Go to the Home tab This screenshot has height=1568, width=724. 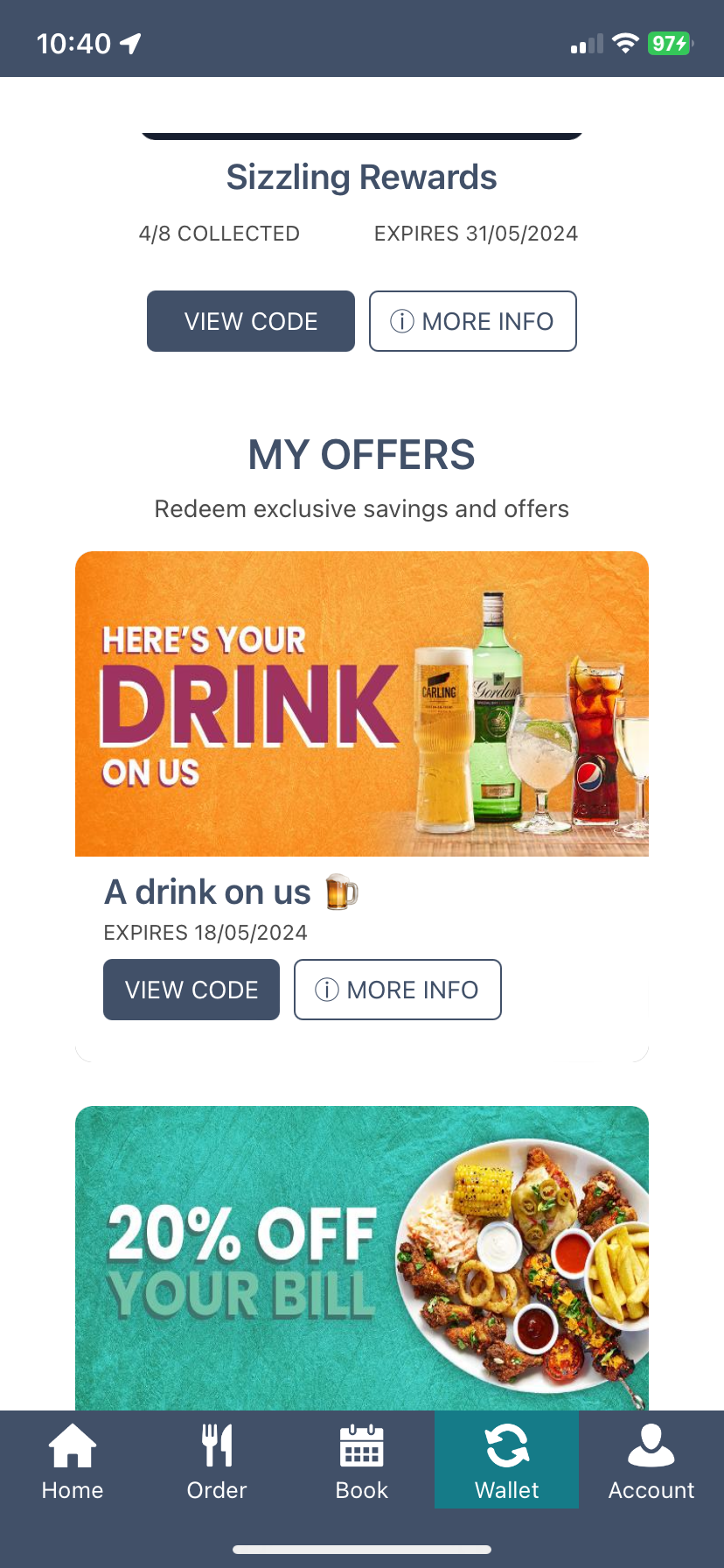[x=73, y=1461]
